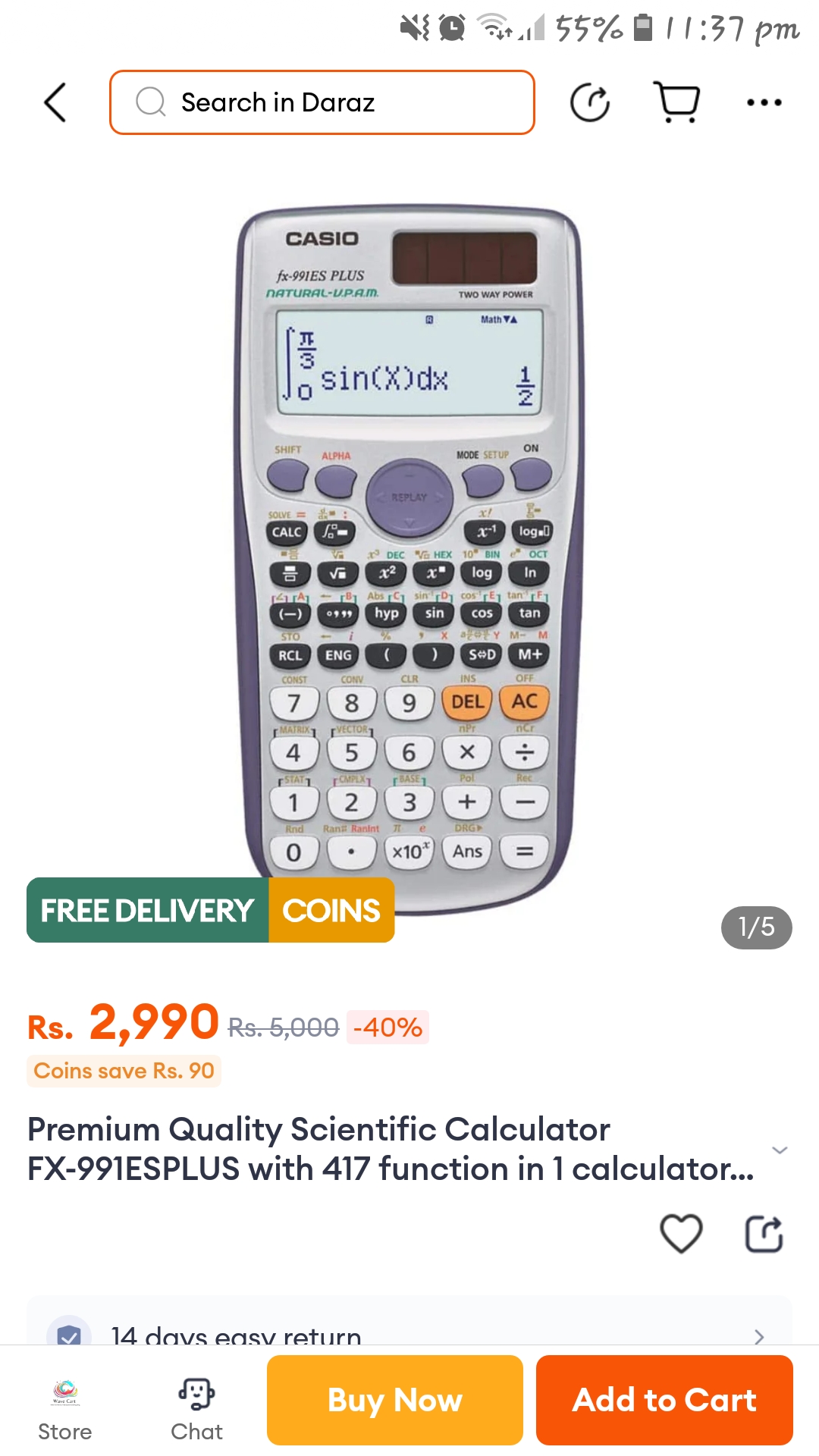Viewport: 819px width, 1456px height.
Task: Open the three-dot overflow menu
Action: 764,102
